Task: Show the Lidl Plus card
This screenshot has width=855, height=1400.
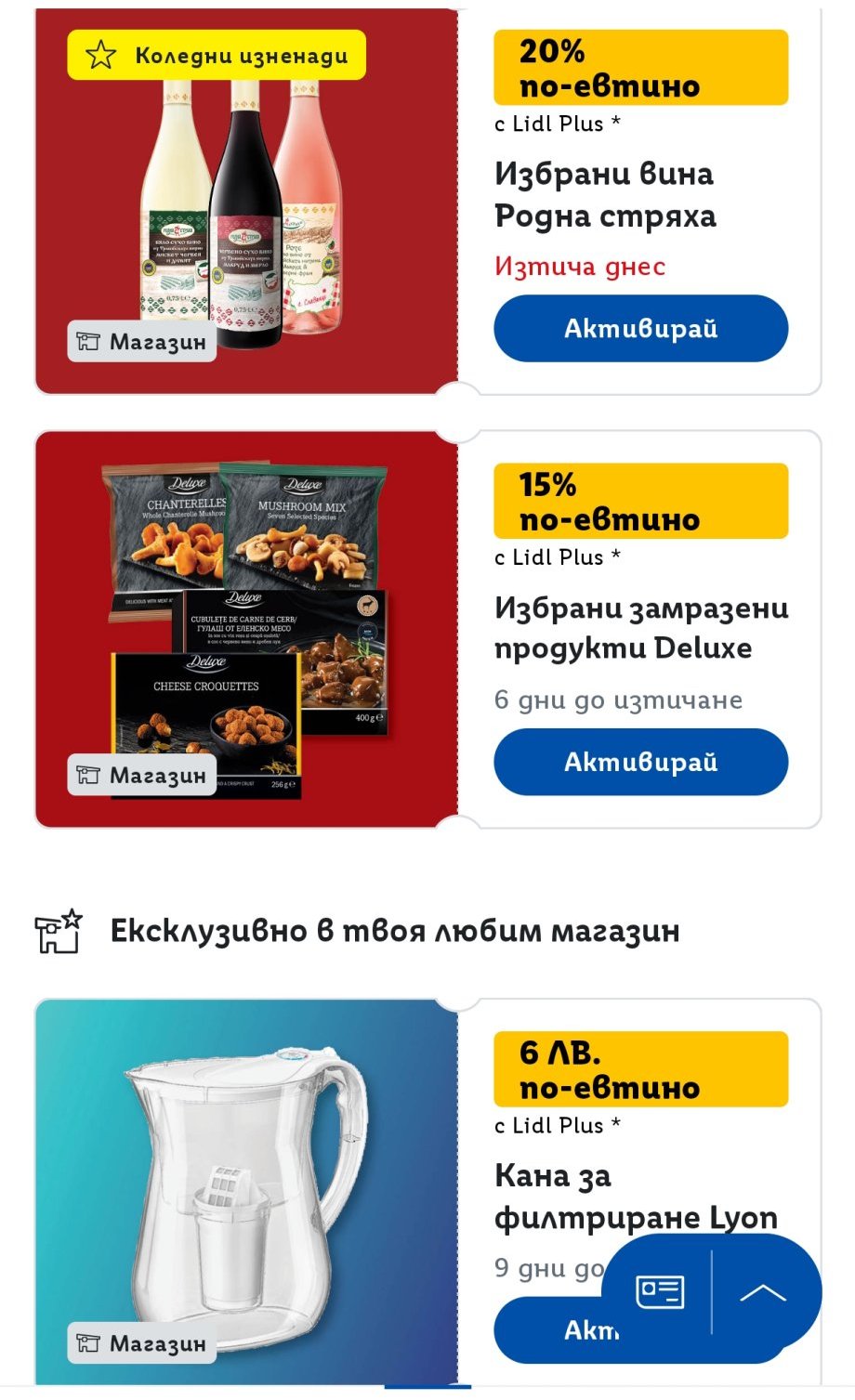Action: coord(660,1291)
